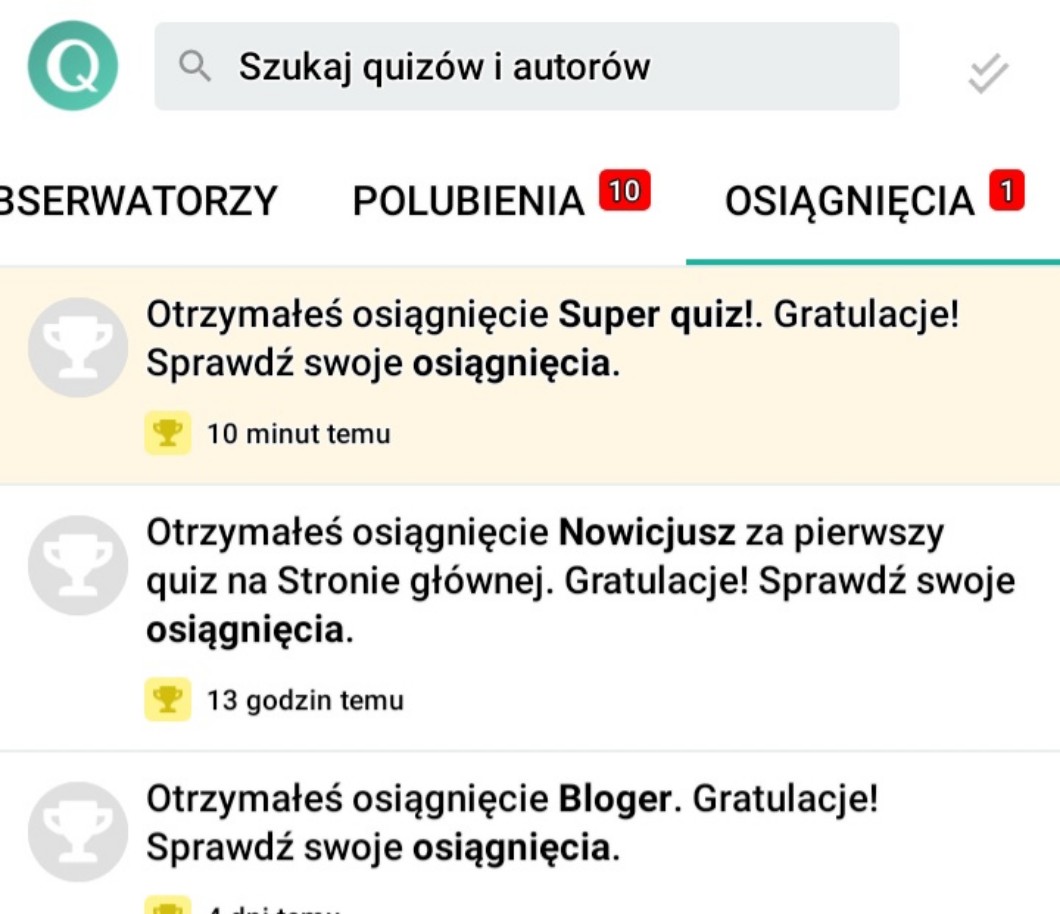1060x914 pixels.
Task: Mark all notifications as read
Action: tap(988, 74)
